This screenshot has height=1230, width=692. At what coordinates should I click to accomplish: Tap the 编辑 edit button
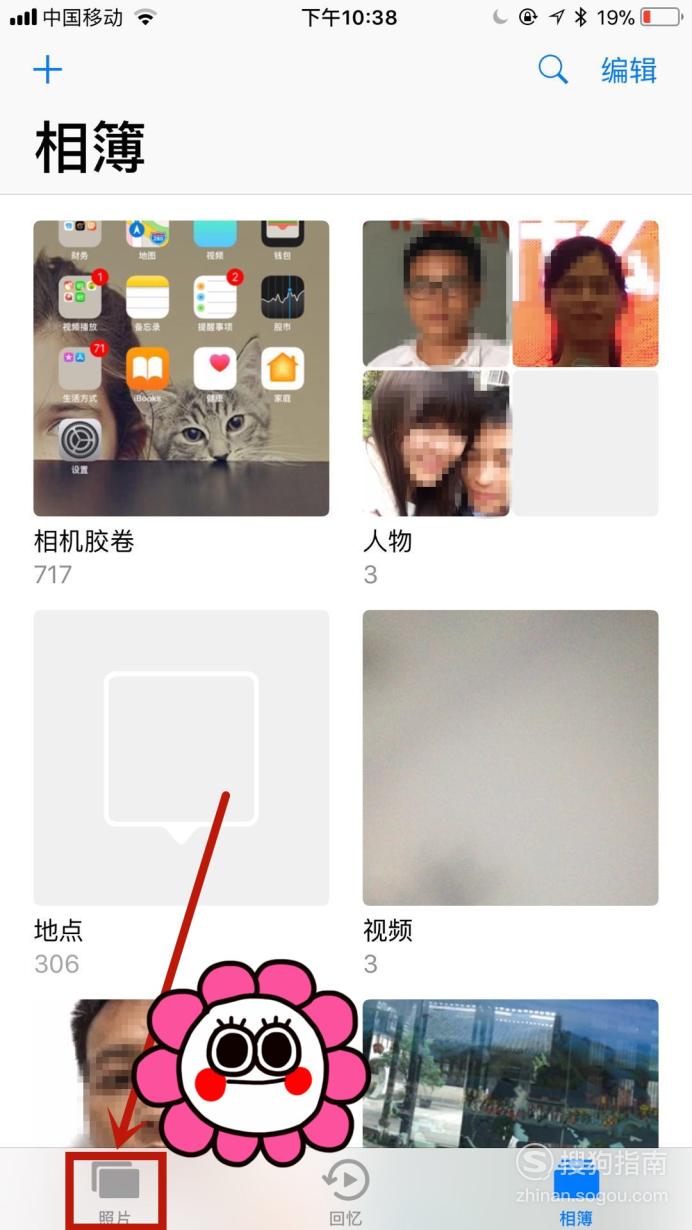pos(629,71)
